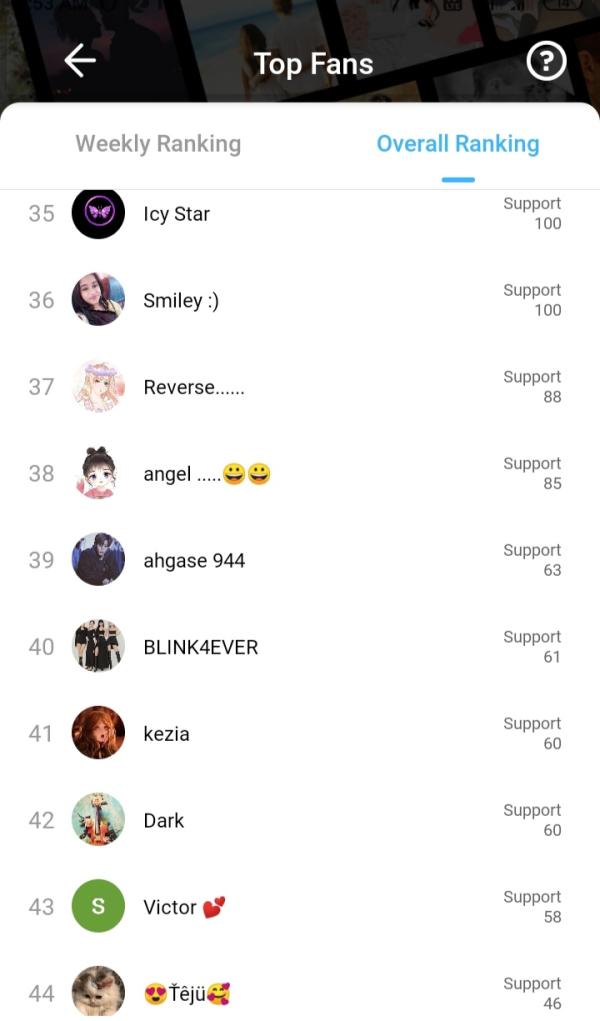The width and height of the screenshot is (600, 1021).
Task: View BLINK4EVER in the ranking list
Action: click(x=201, y=648)
